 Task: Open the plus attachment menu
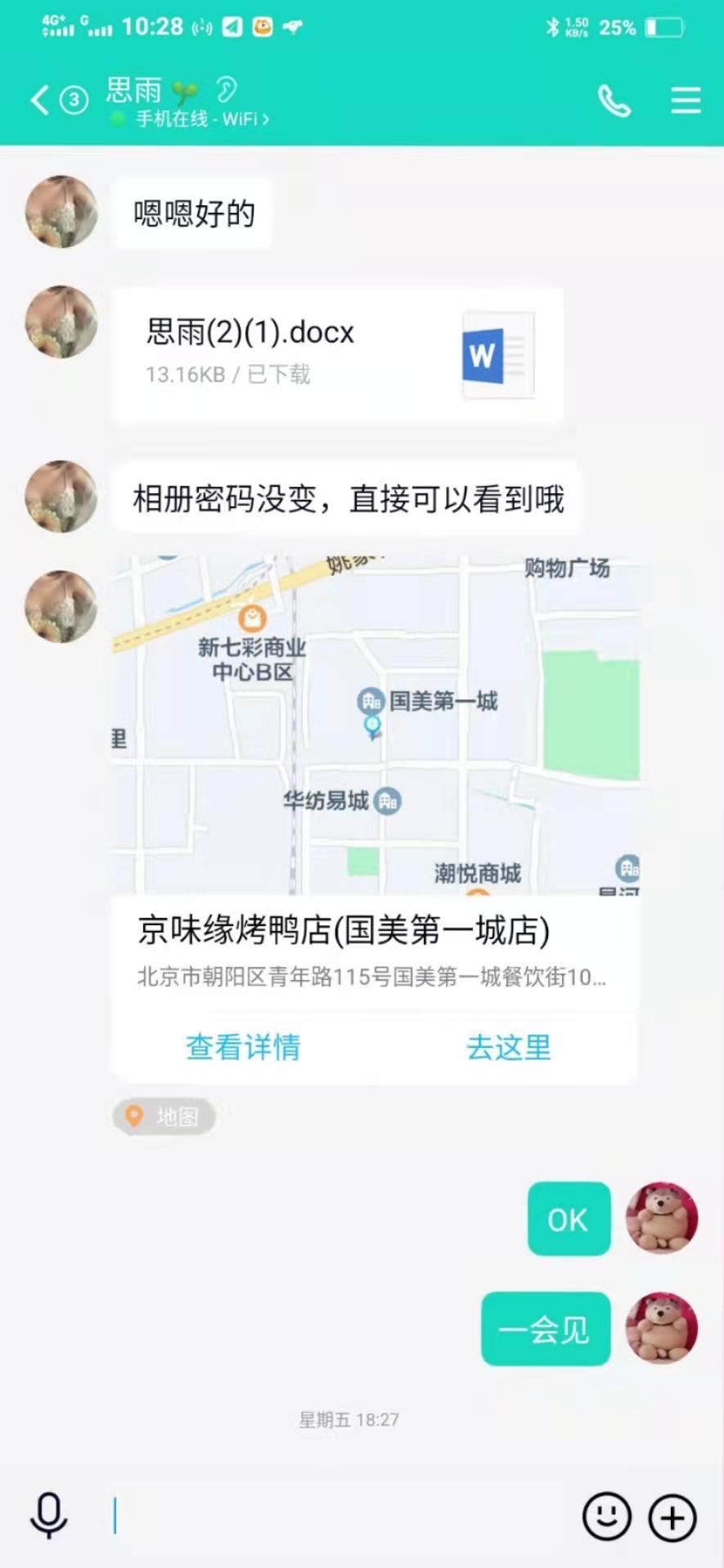[672, 1517]
